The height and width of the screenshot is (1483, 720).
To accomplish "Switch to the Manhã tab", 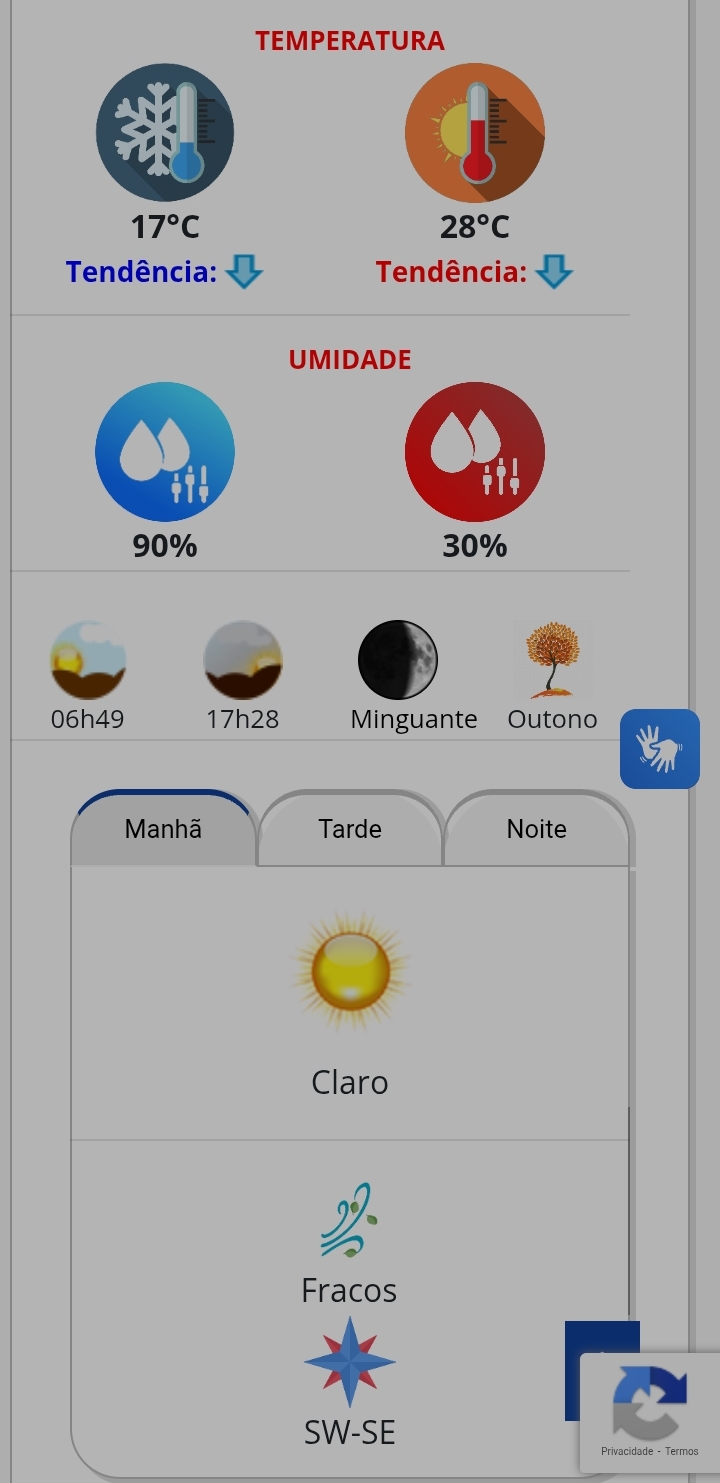I will point(163,829).
